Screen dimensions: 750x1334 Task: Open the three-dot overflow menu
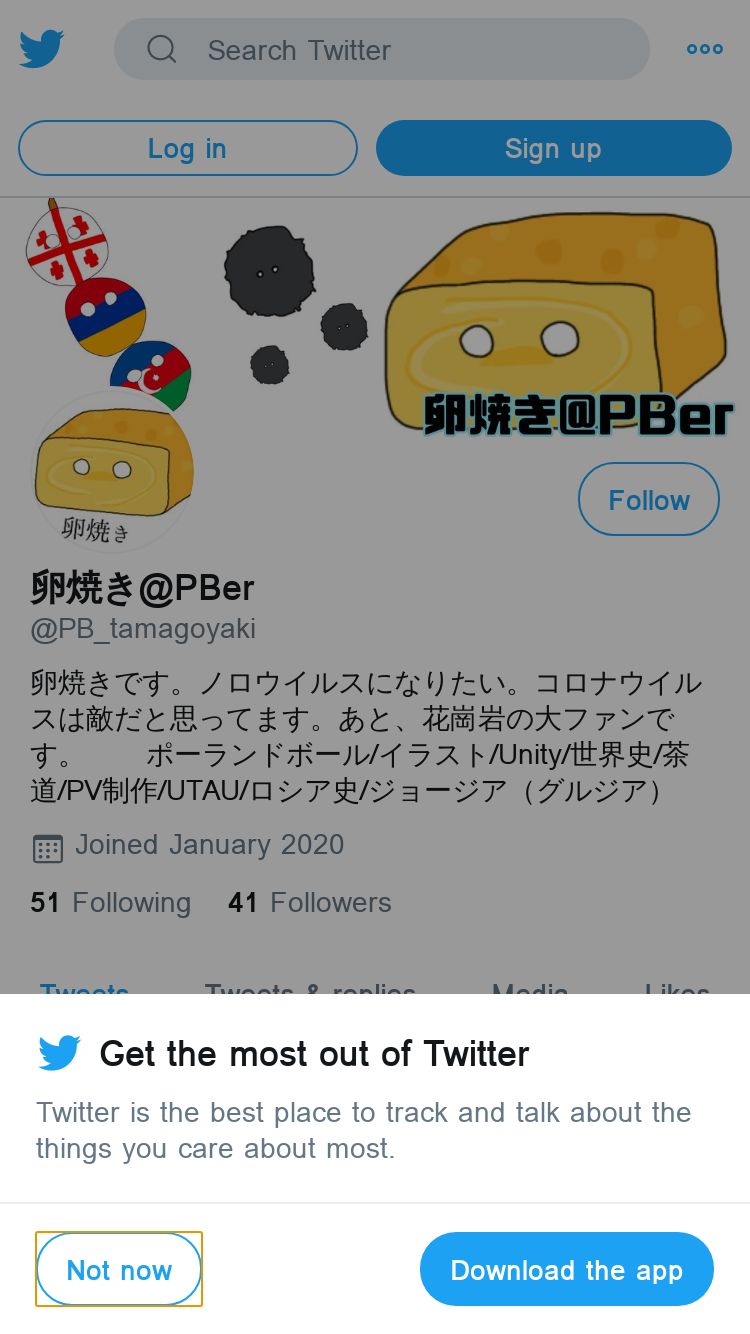pyautogui.click(x=705, y=49)
